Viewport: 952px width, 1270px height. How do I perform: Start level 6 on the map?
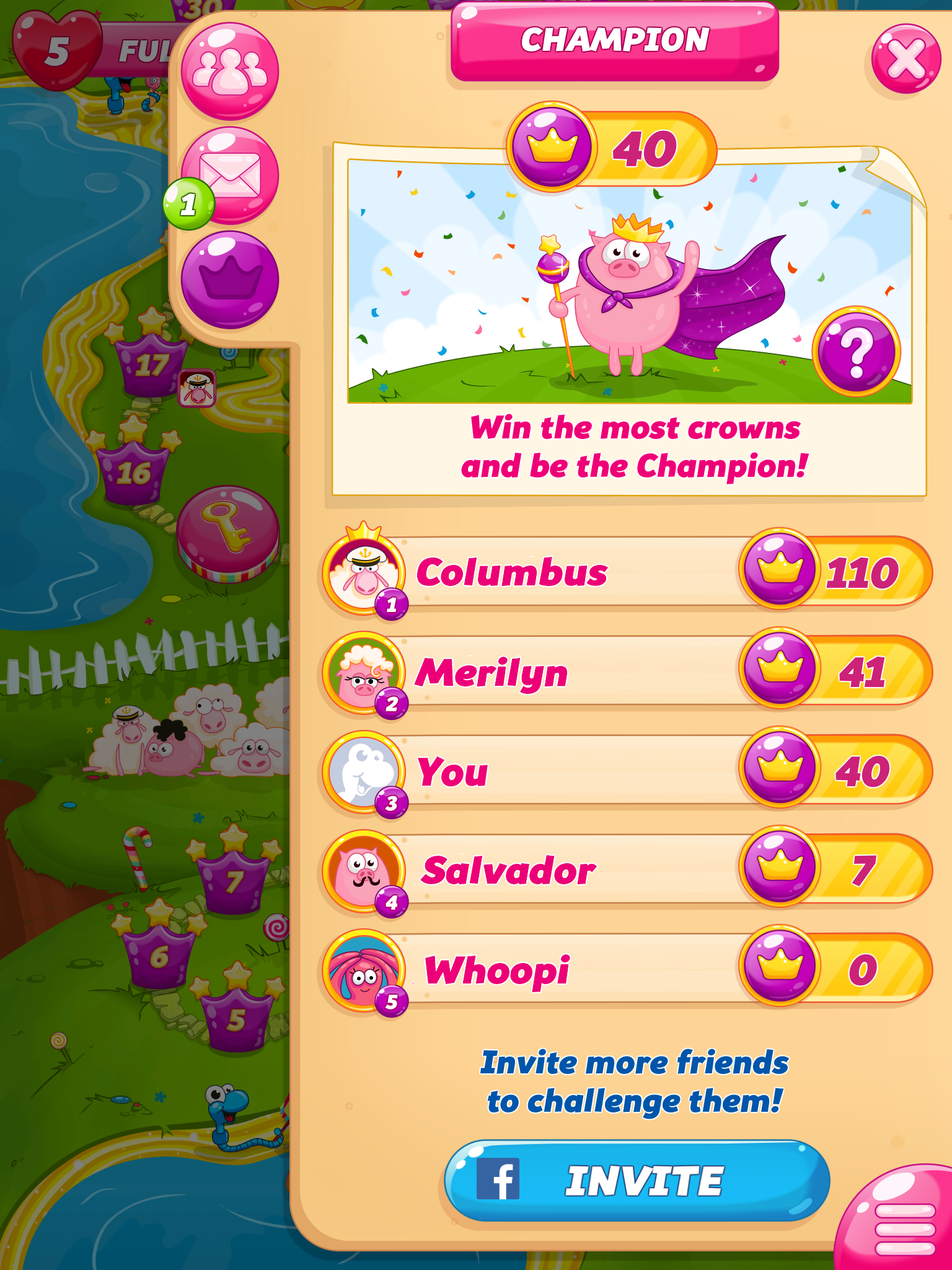coord(159,956)
